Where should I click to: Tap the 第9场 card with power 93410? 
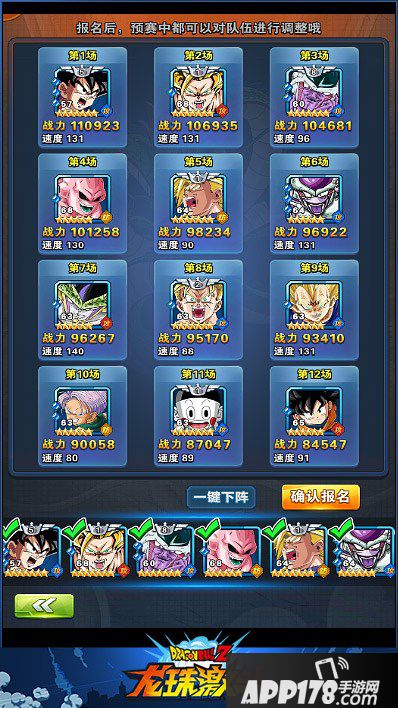[314, 310]
